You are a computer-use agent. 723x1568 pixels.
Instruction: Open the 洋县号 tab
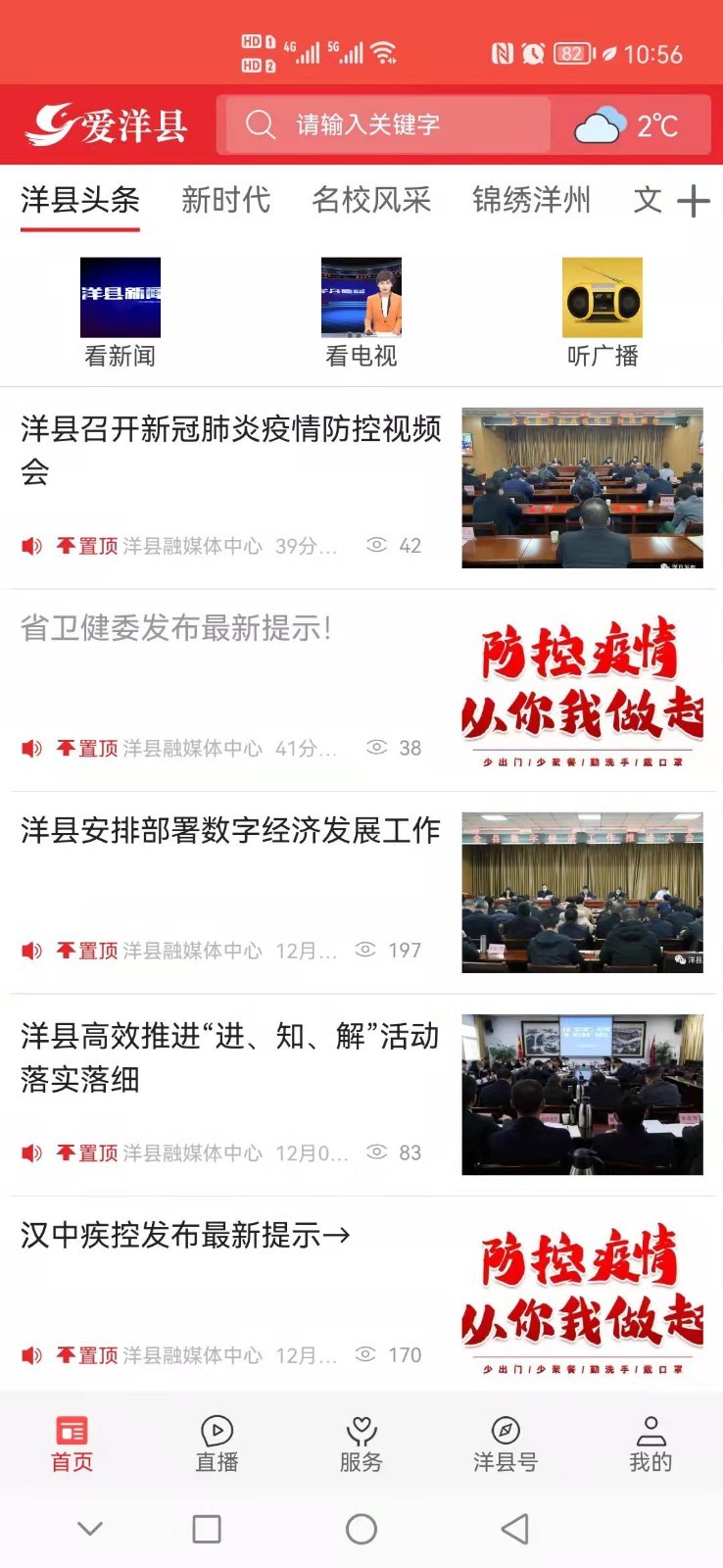(x=506, y=1444)
